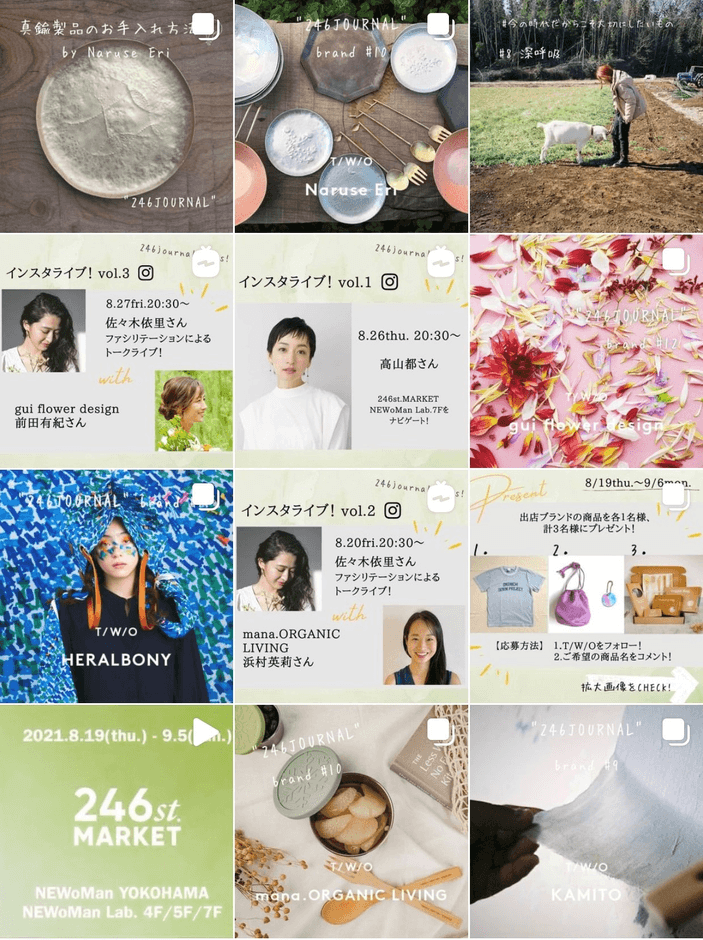Viewport: 703px width, 940px height.
Task: View the Present giveaway post
Action: pyautogui.click(x=586, y=586)
